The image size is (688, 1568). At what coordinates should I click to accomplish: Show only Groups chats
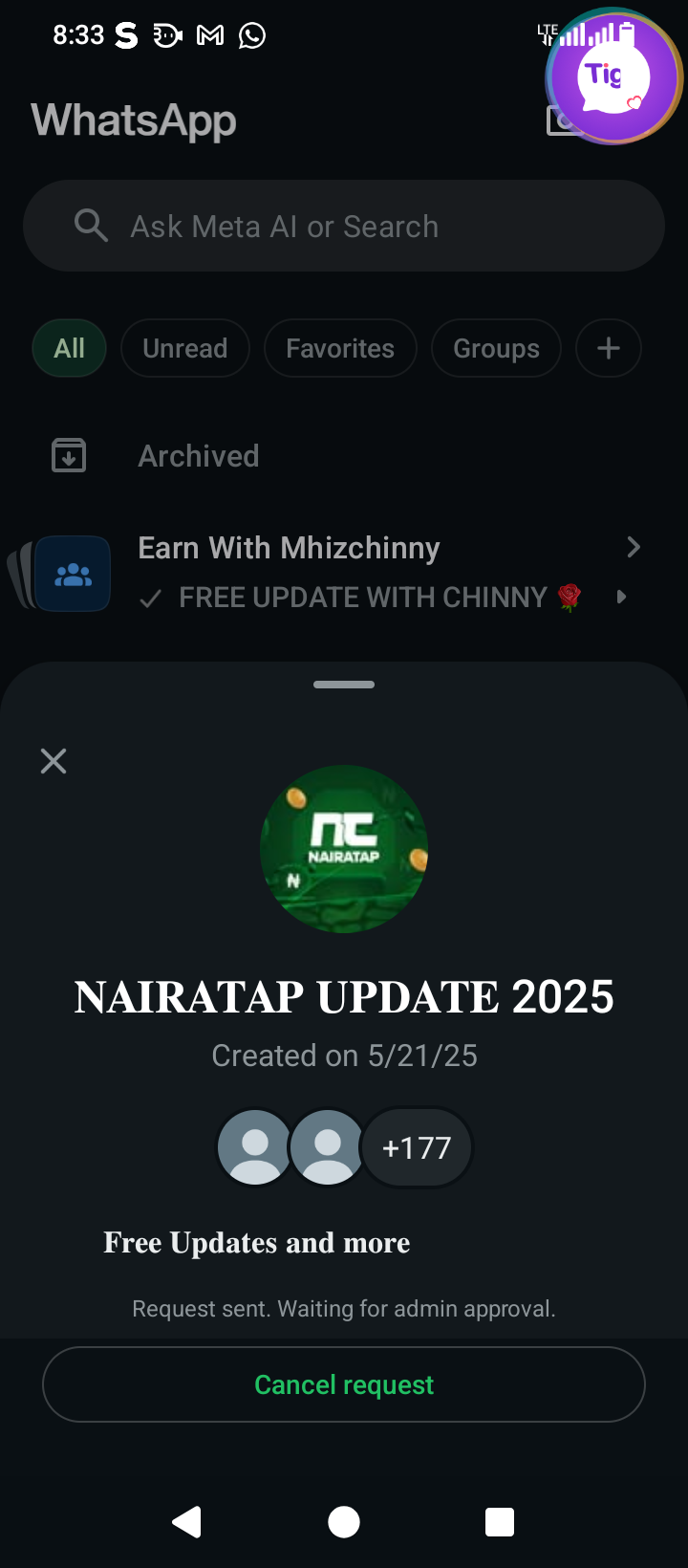pos(496,348)
